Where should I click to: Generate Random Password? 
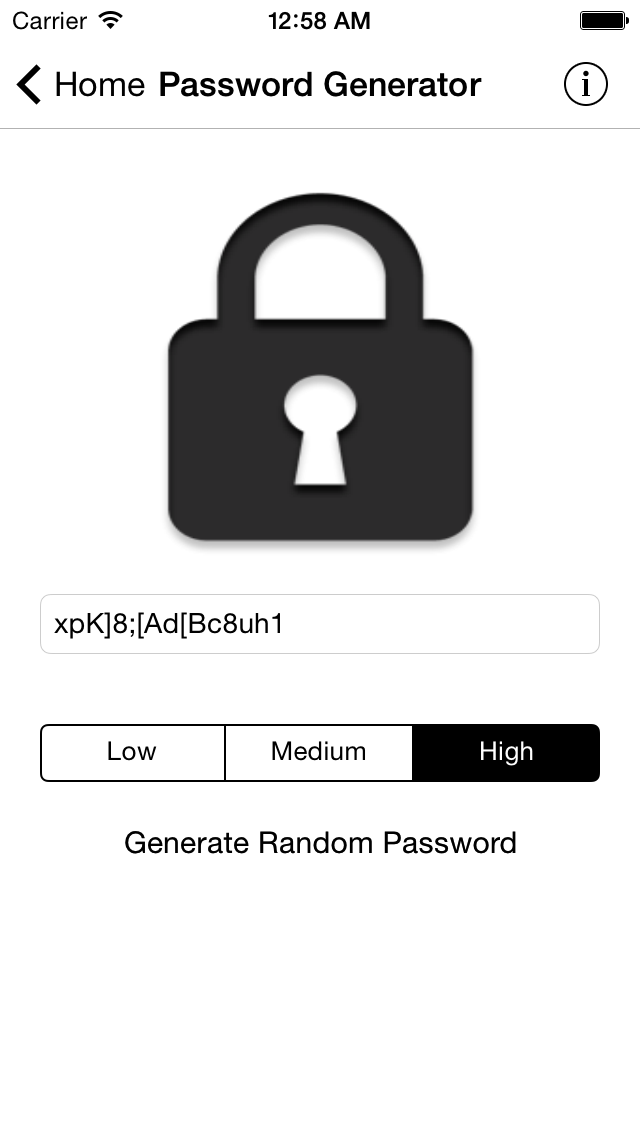tap(320, 843)
